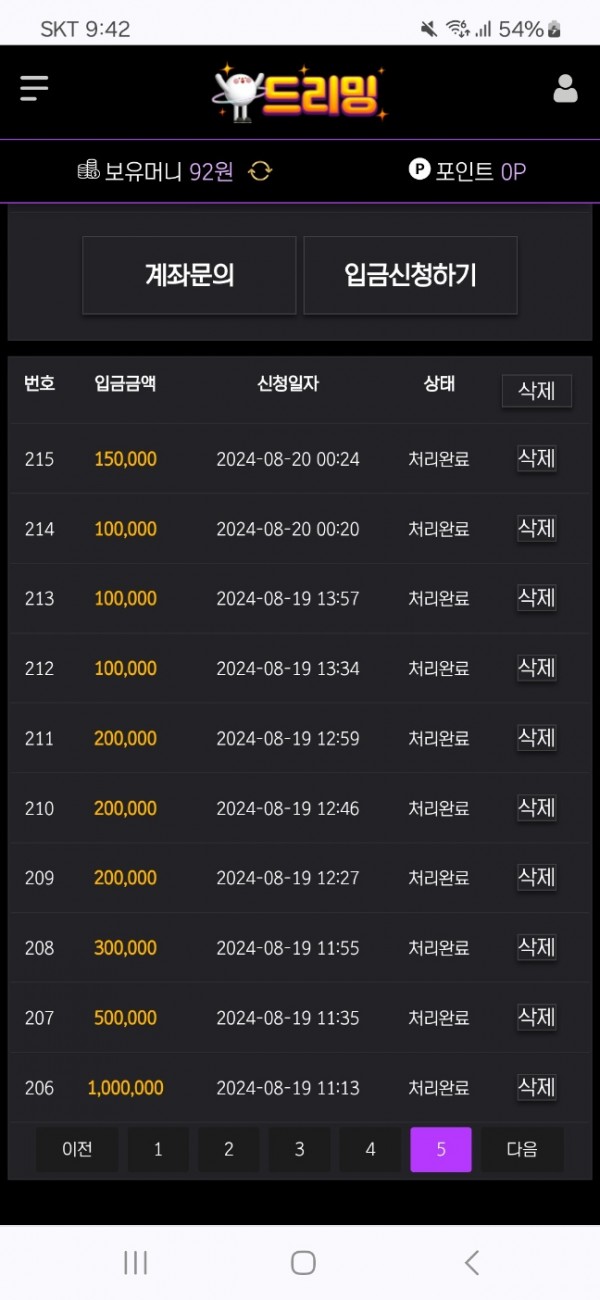Open the recent apps system button
Image resolution: width=600 pixels, height=1300 pixels.
tap(135, 1262)
